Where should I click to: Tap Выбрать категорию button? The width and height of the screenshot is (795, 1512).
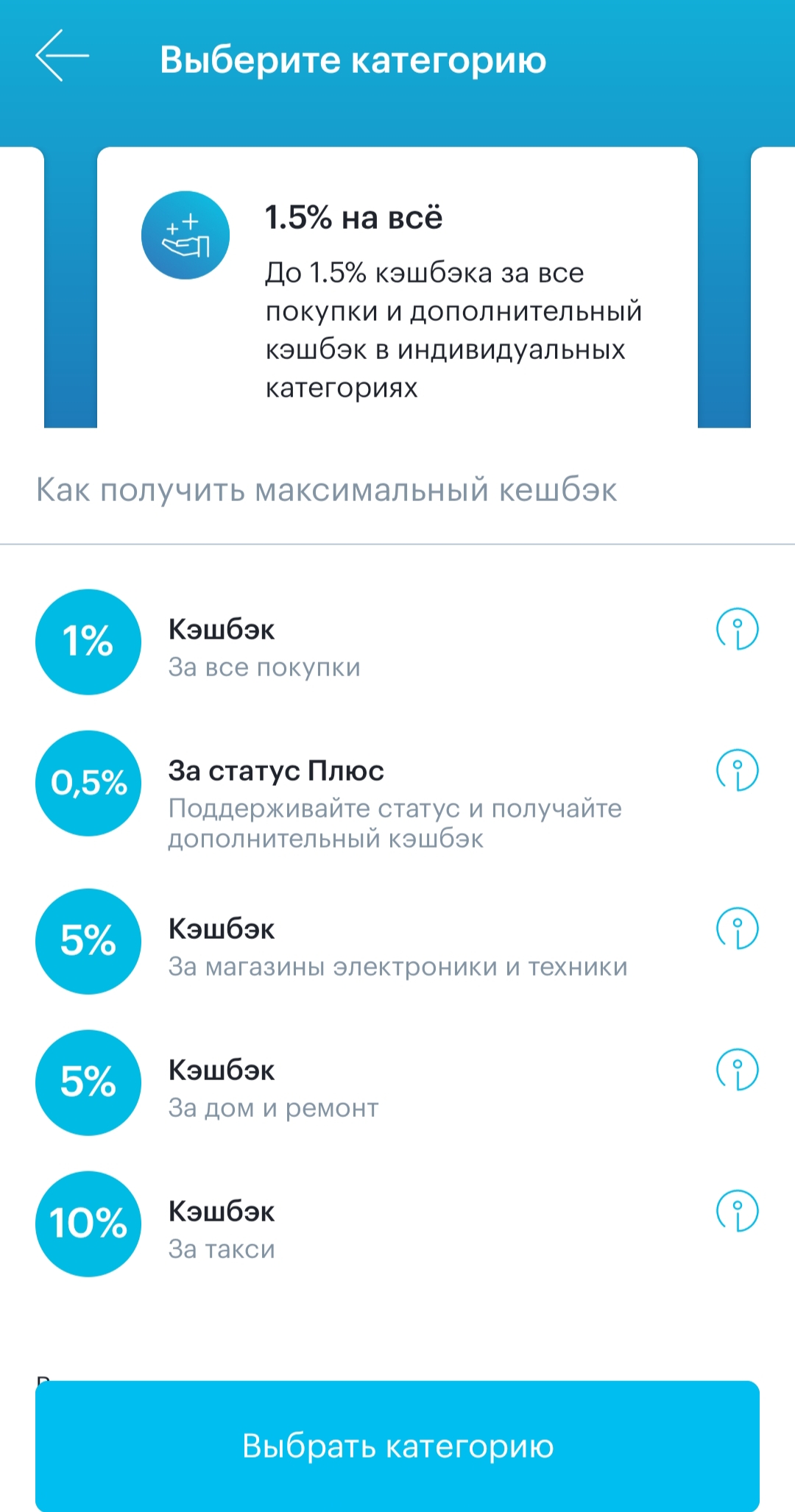397,1445
